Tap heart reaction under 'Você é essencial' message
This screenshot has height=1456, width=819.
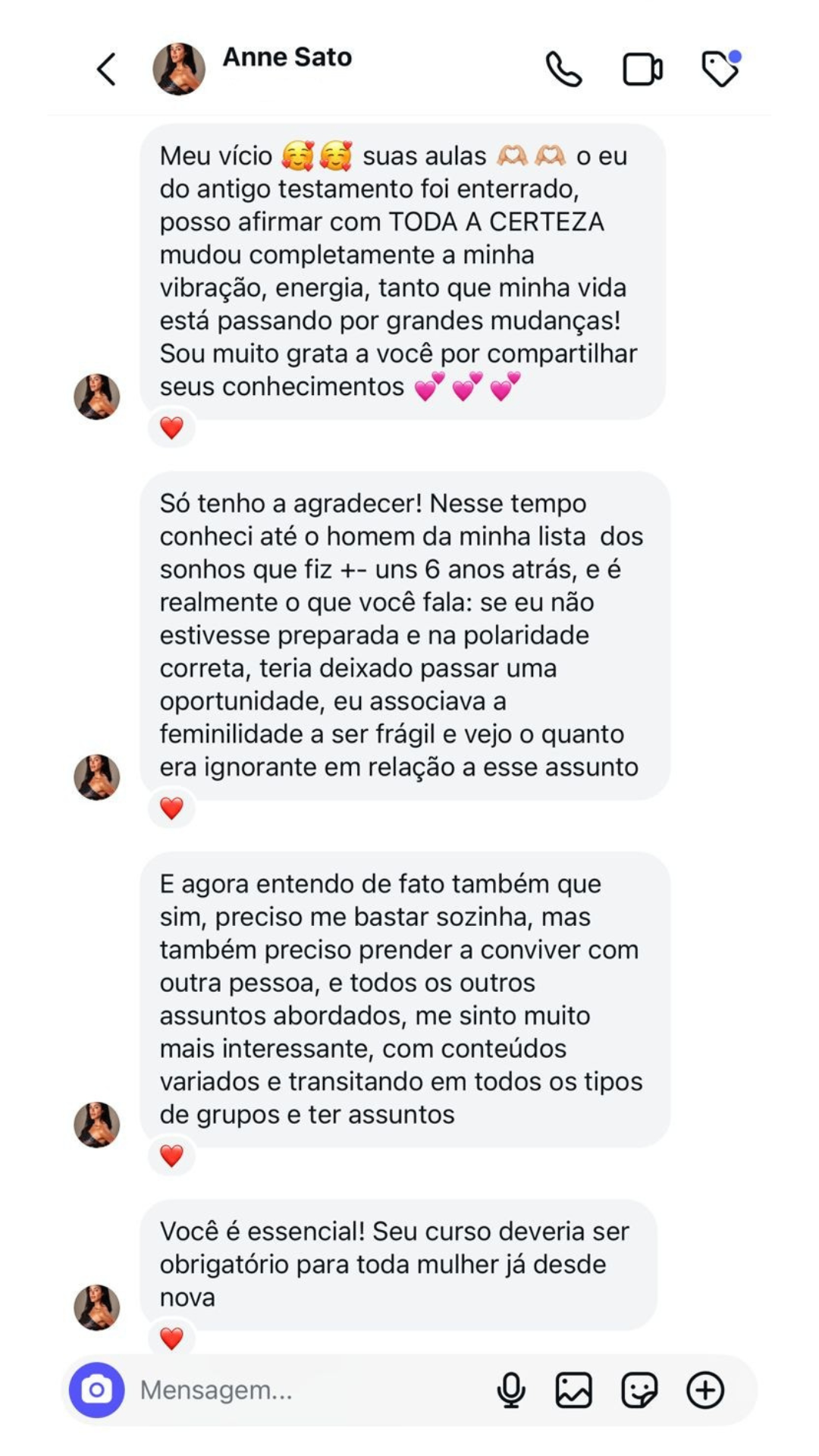(172, 1338)
